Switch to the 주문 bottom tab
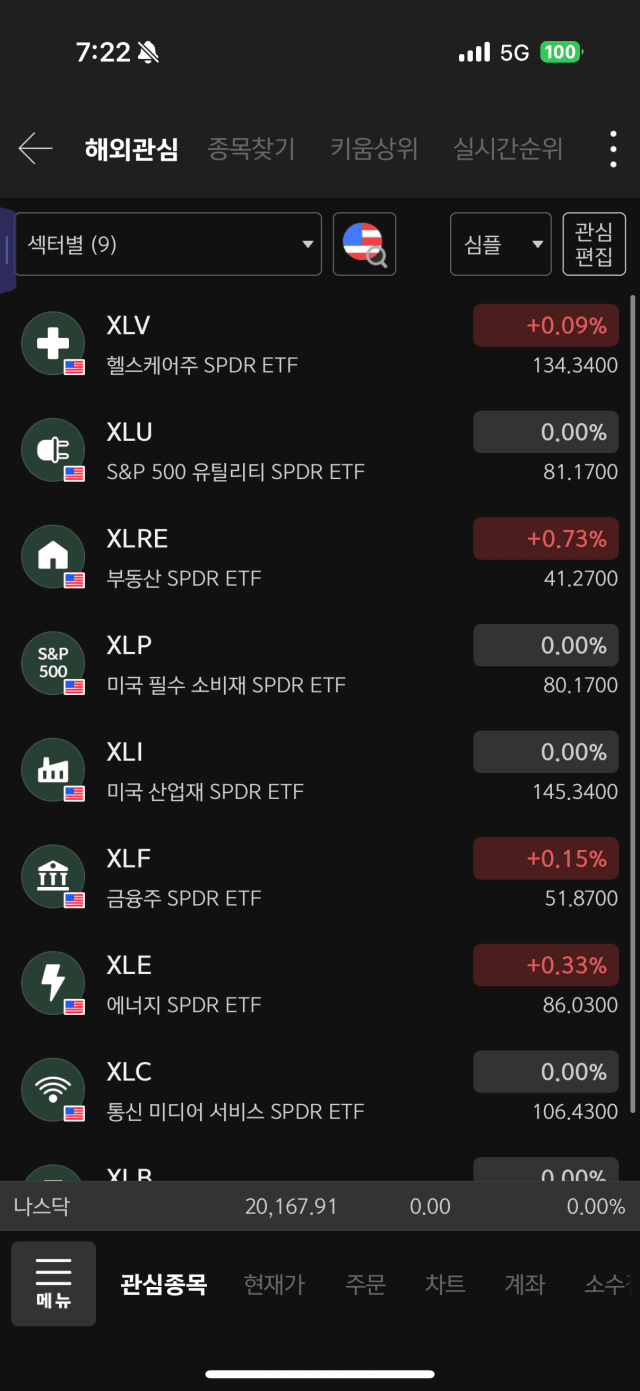Viewport: 640px width, 1391px height. 365,1284
